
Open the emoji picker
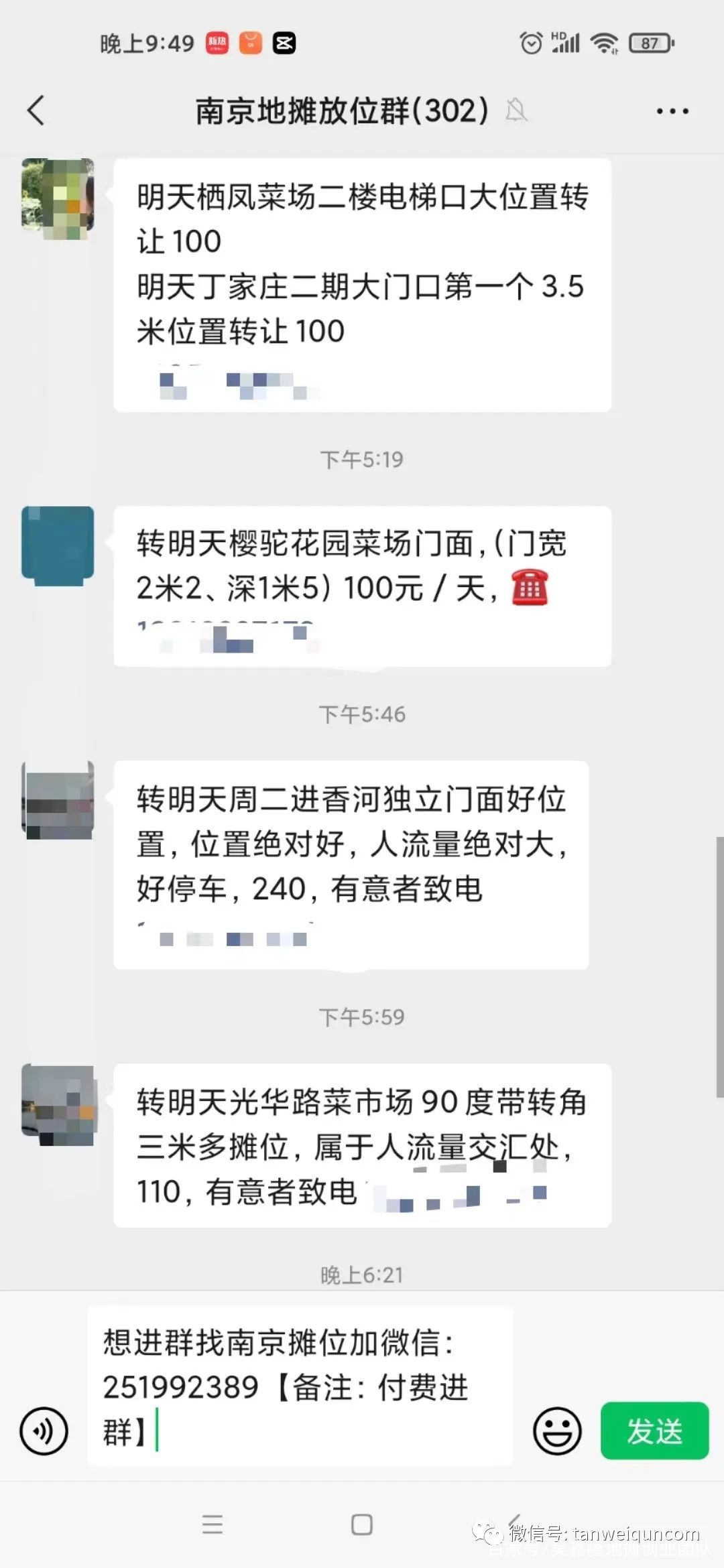[x=557, y=1431]
